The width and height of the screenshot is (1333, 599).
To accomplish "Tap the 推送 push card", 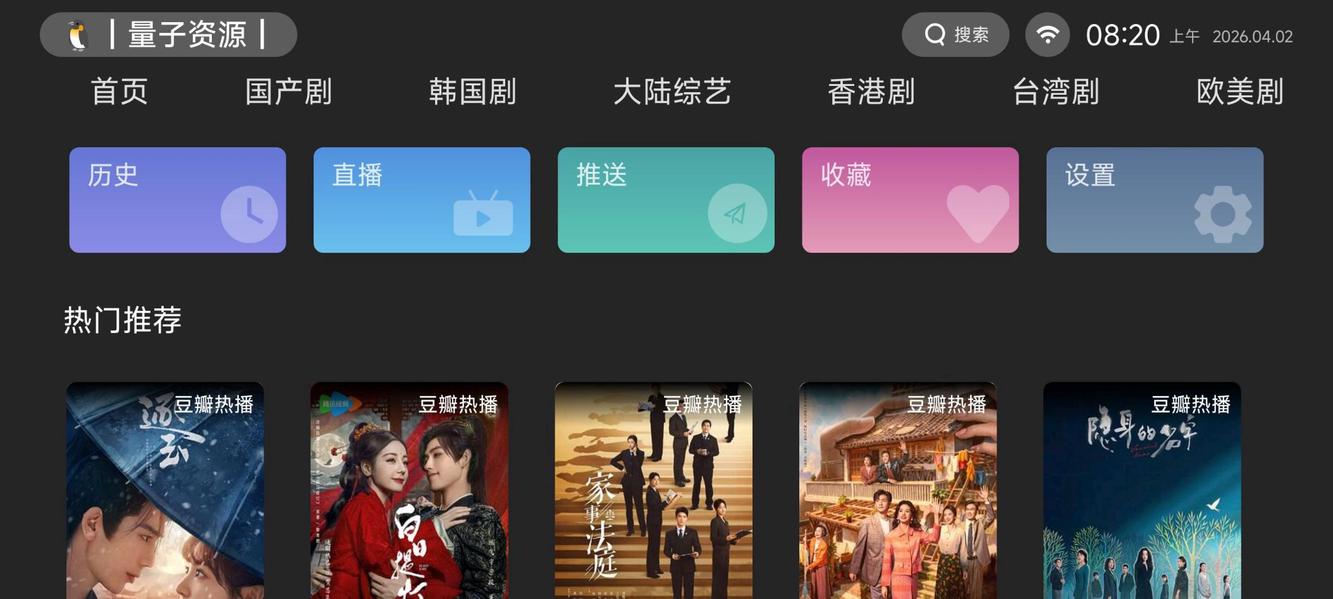I will tap(666, 200).
